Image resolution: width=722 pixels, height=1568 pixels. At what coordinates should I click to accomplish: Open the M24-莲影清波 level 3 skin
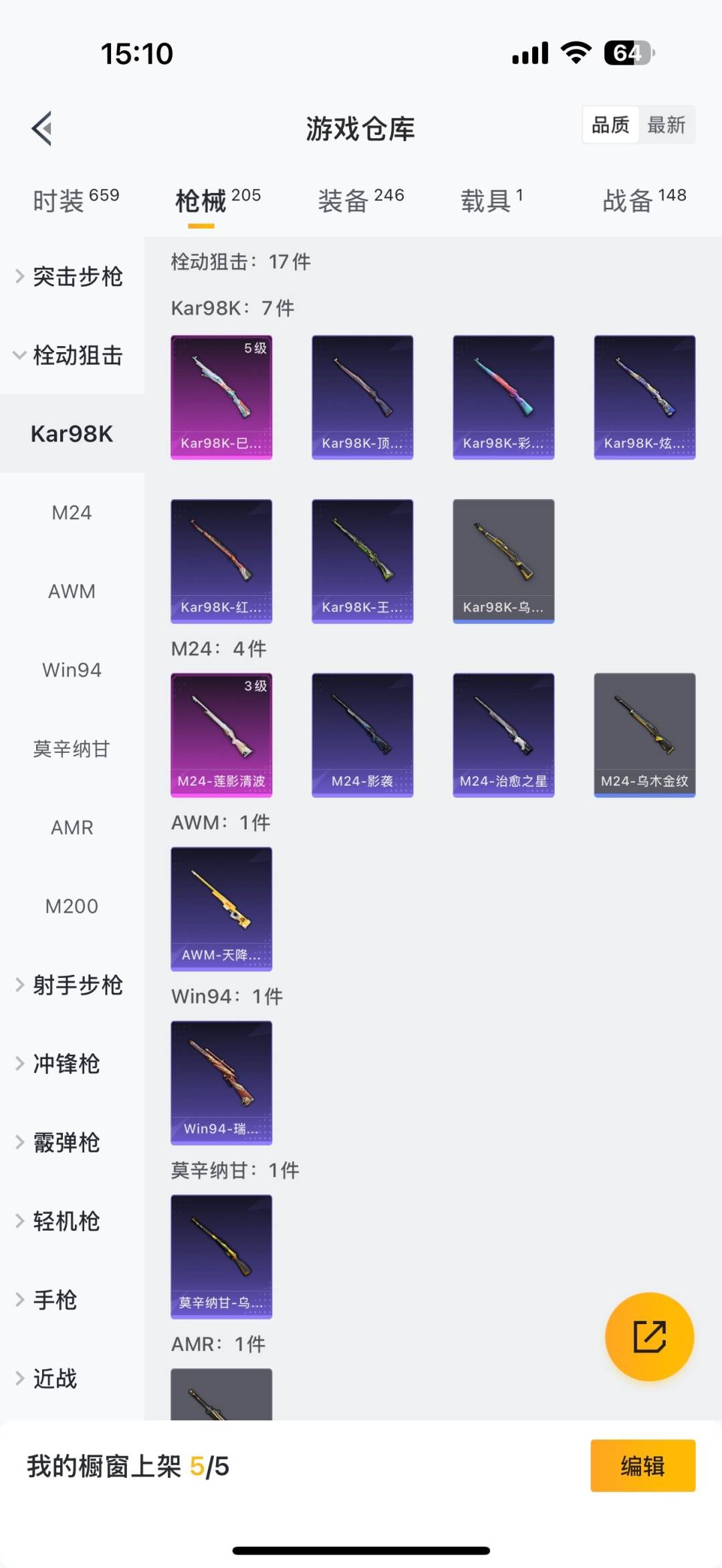click(x=221, y=734)
